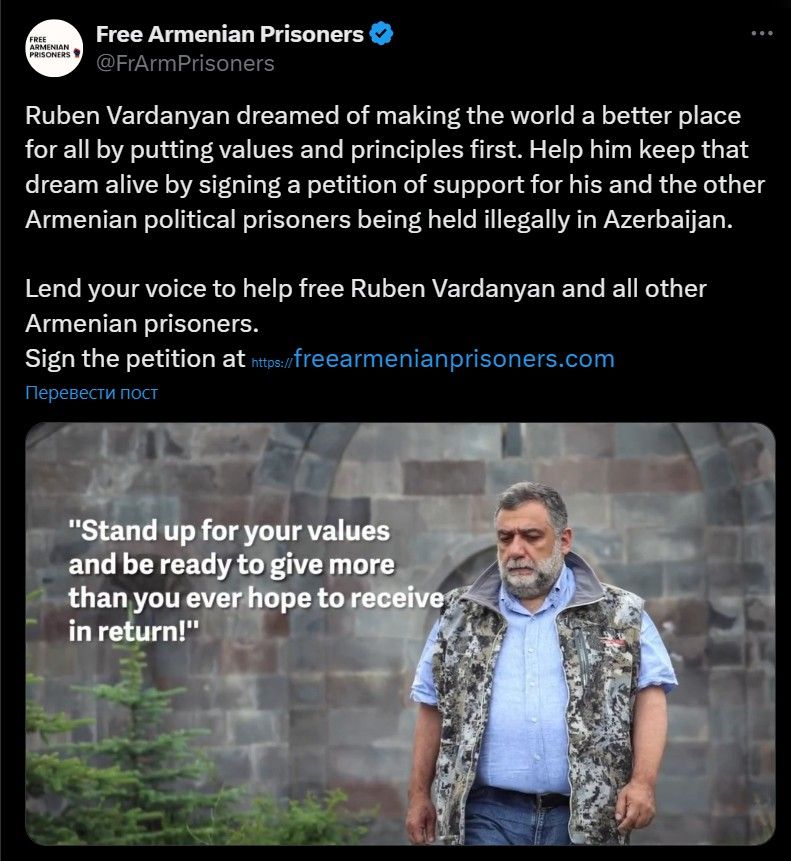Tap "Перевести пост" to translate the post
The height and width of the screenshot is (861, 791).
[x=92, y=392]
